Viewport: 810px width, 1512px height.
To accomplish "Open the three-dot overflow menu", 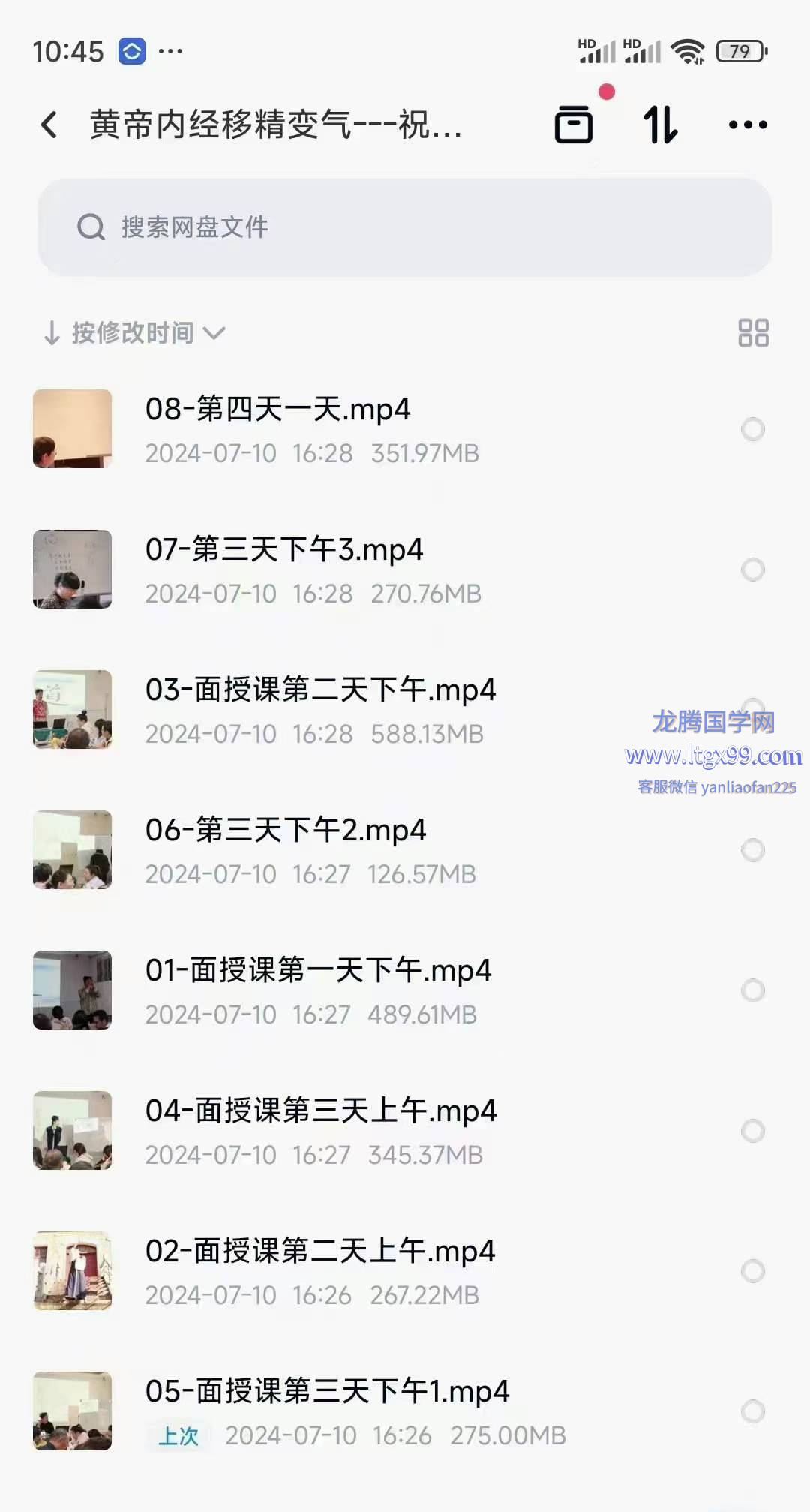I will (748, 125).
